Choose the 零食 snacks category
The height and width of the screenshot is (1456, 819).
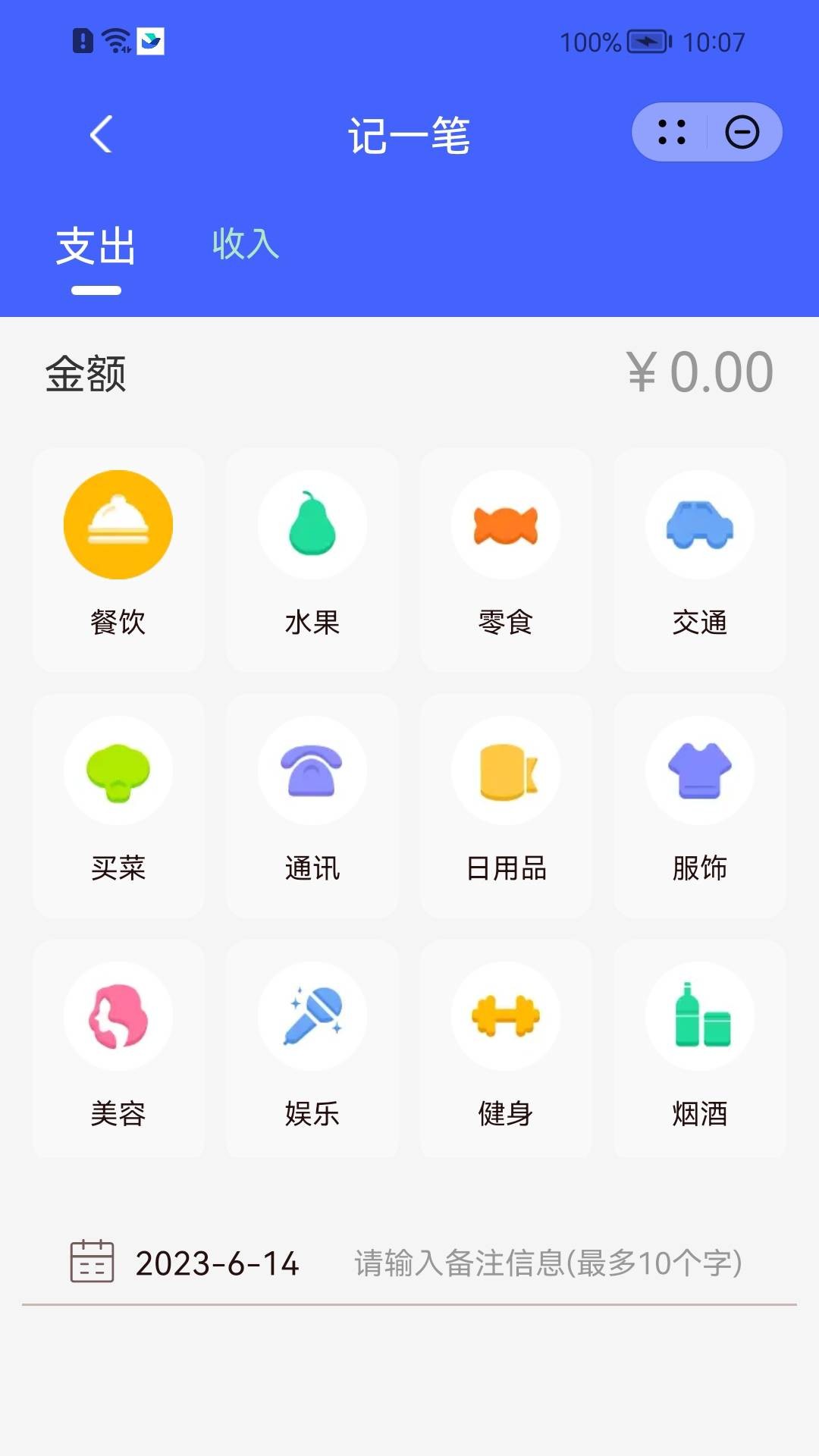click(x=506, y=525)
